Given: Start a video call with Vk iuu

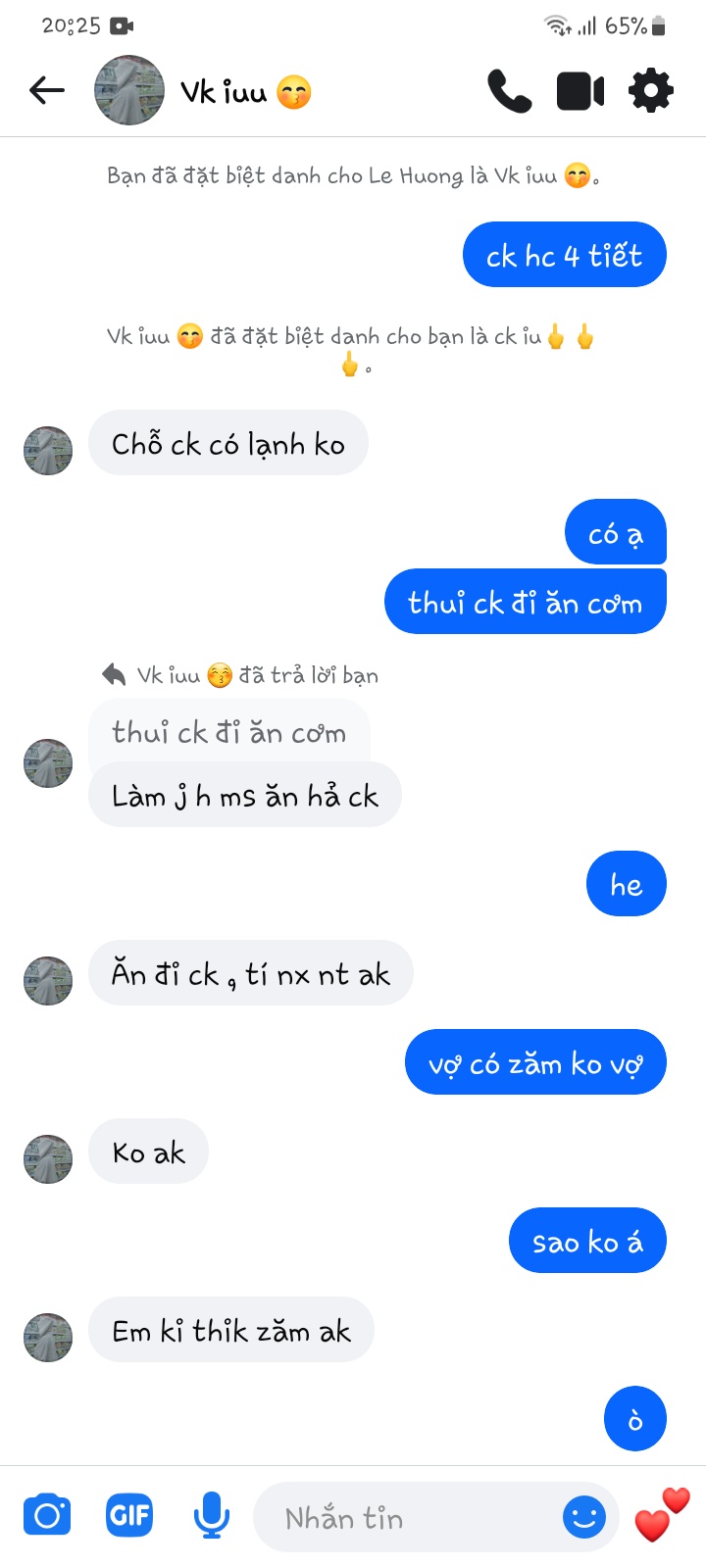Looking at the screenshot, I should click(580, 91).
